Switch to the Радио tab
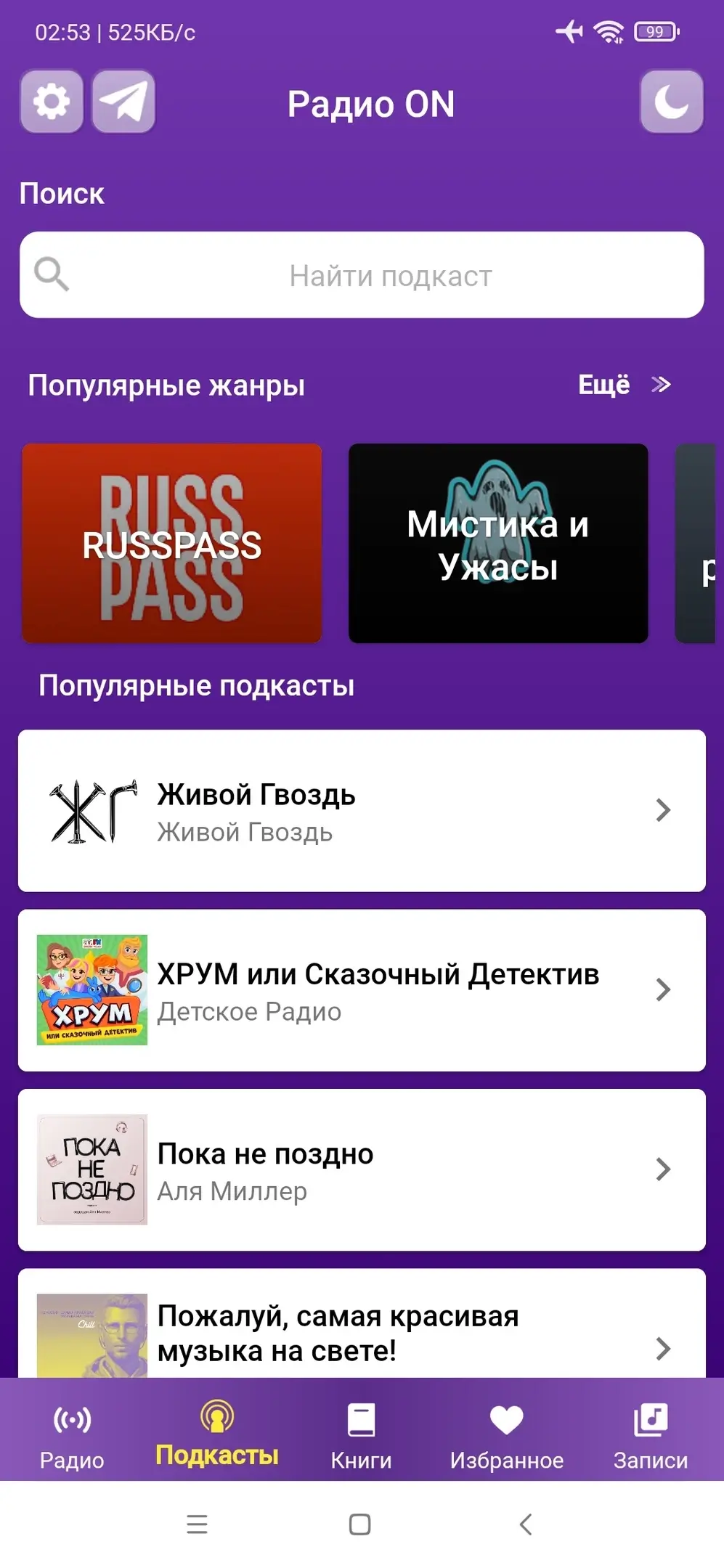Viewport: 724px width, 1568px height. (72, 1435)
